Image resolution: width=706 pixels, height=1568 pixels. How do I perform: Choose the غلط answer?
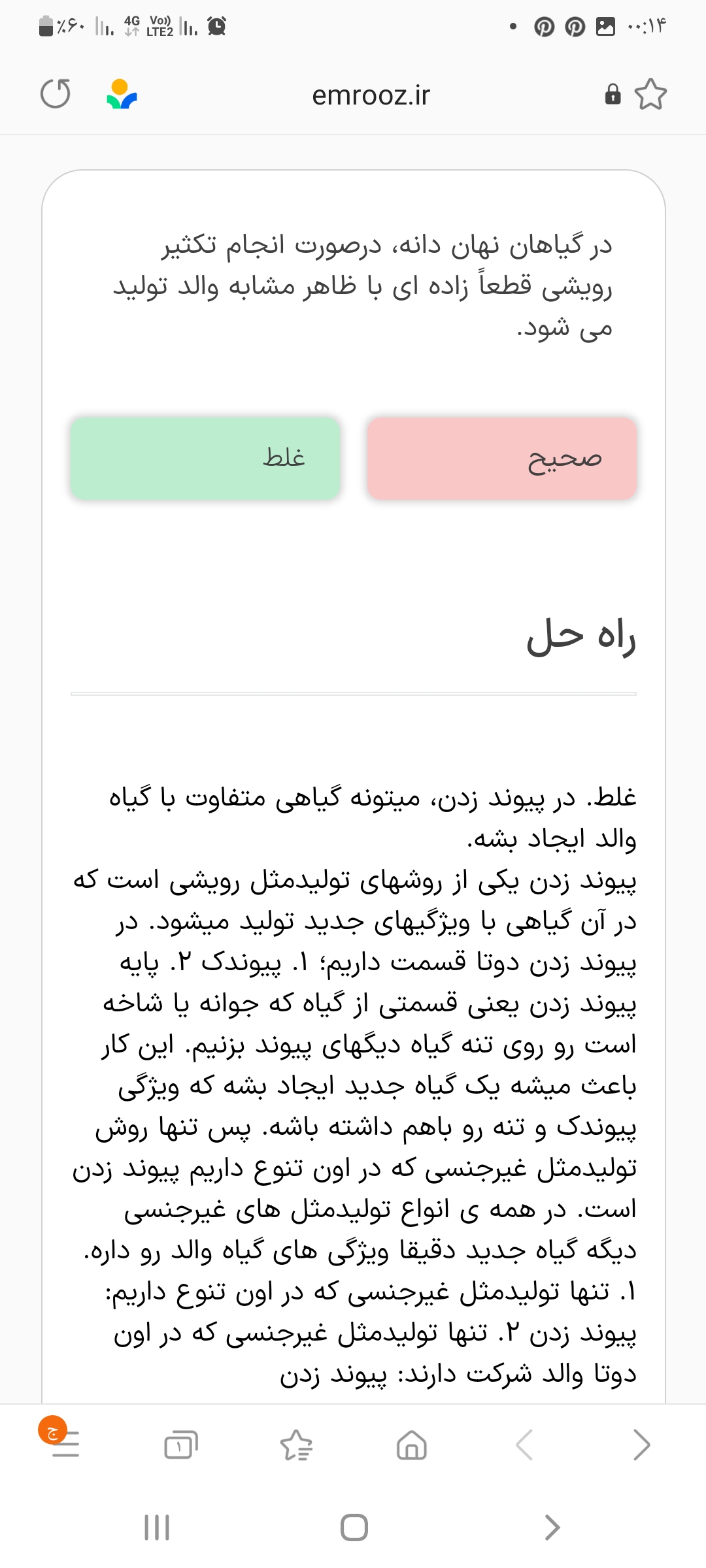coord(205,459)
